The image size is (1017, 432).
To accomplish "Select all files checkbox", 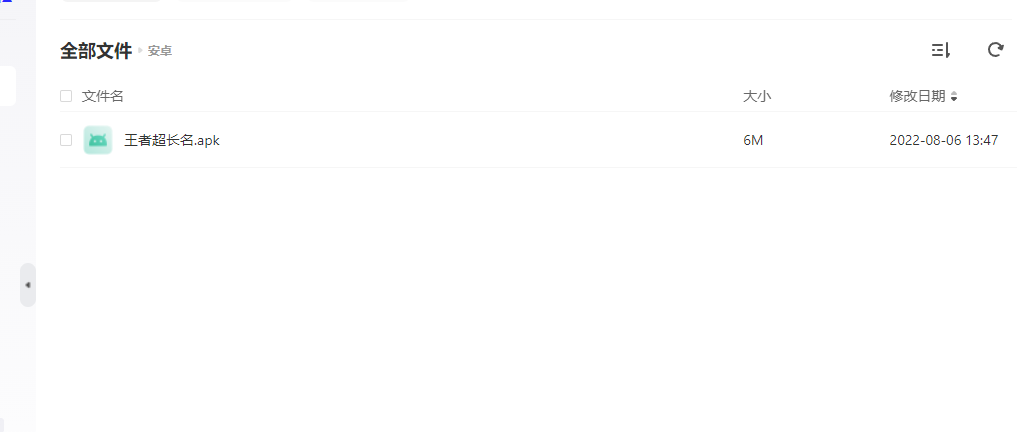I will click(66, 96).
